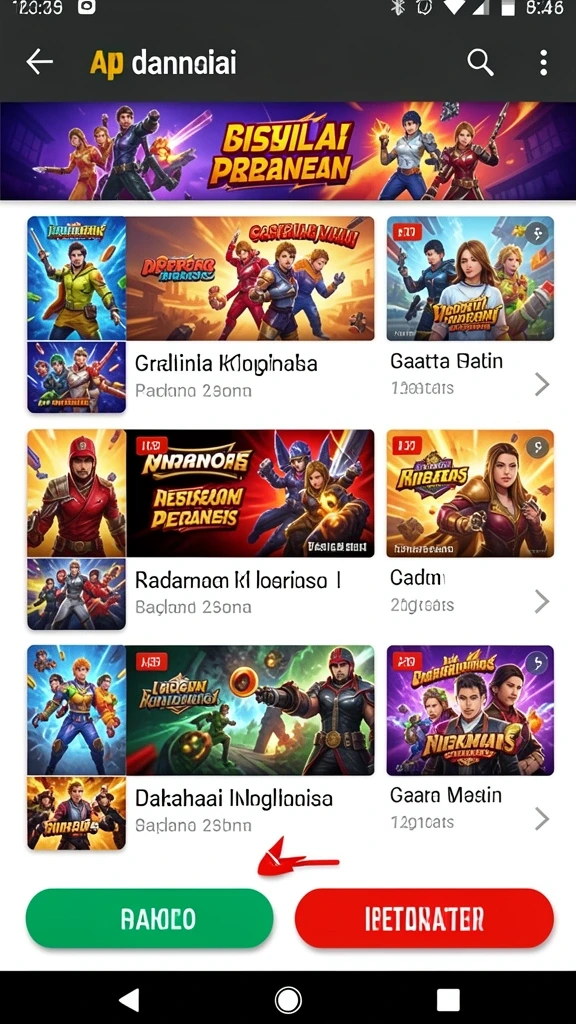Go to the system home screen
The height and width of the screenshot is (1024, 576).
[x=288, y=999]
